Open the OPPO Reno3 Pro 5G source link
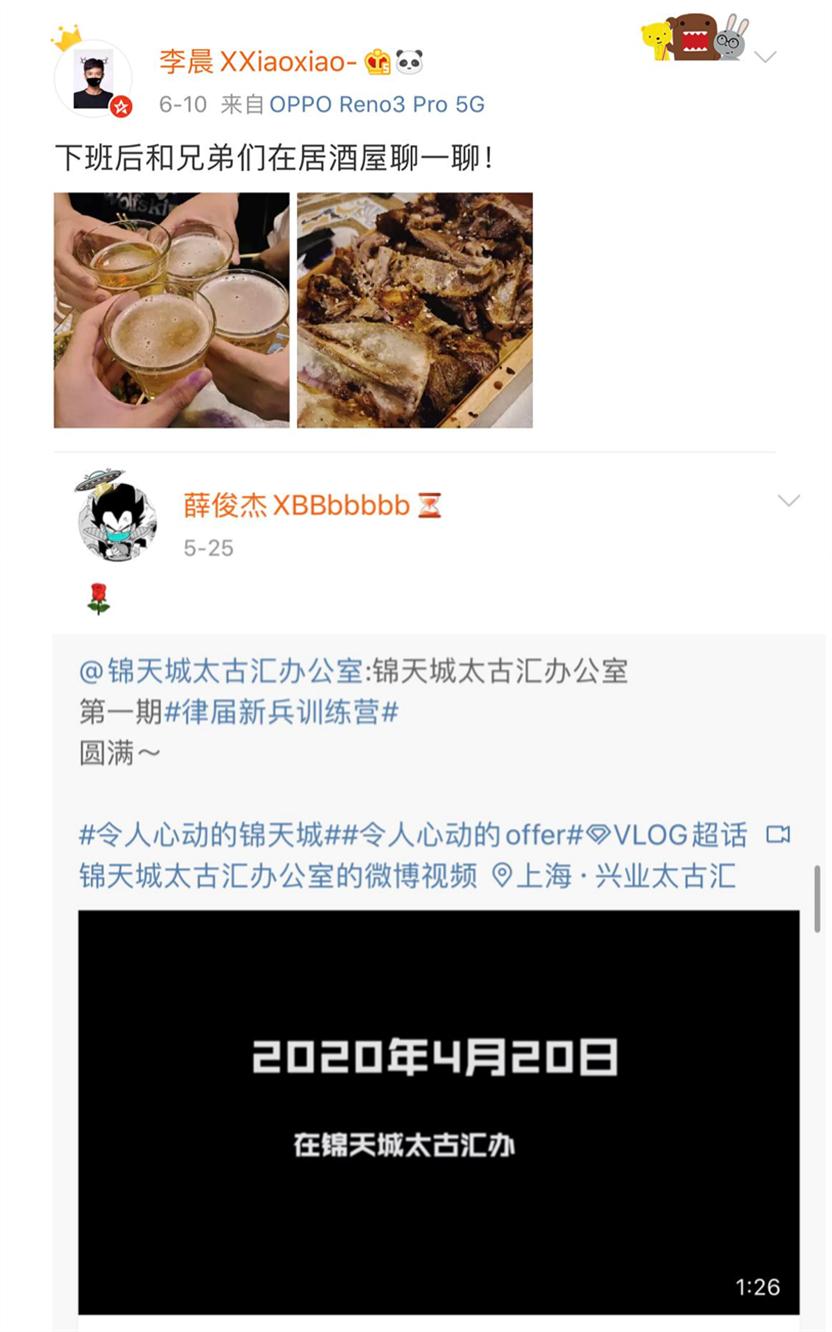This screenshot has width=832, height=1332. click(x=377, y=105)
